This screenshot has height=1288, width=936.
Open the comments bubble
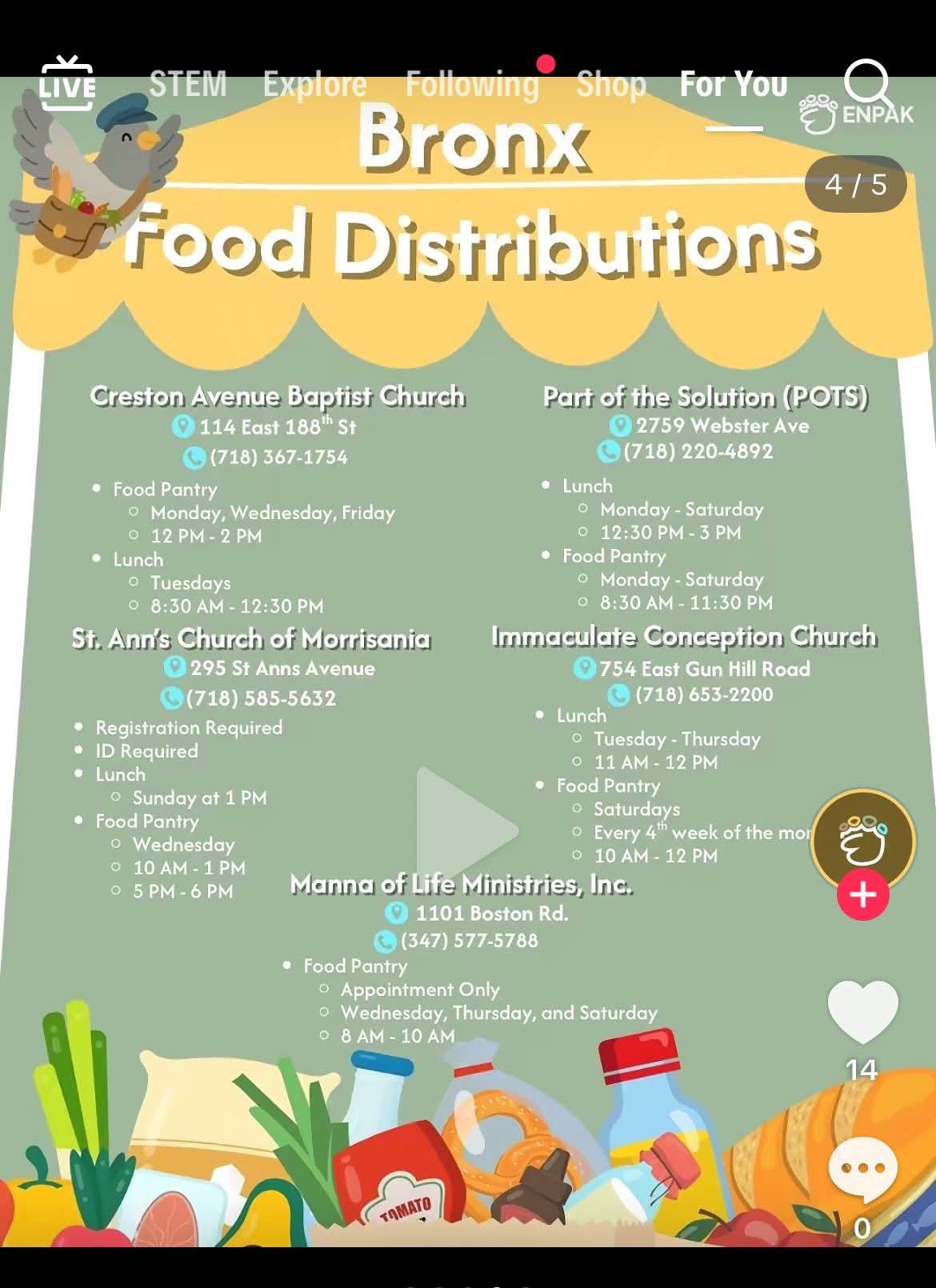[862, 1170]
